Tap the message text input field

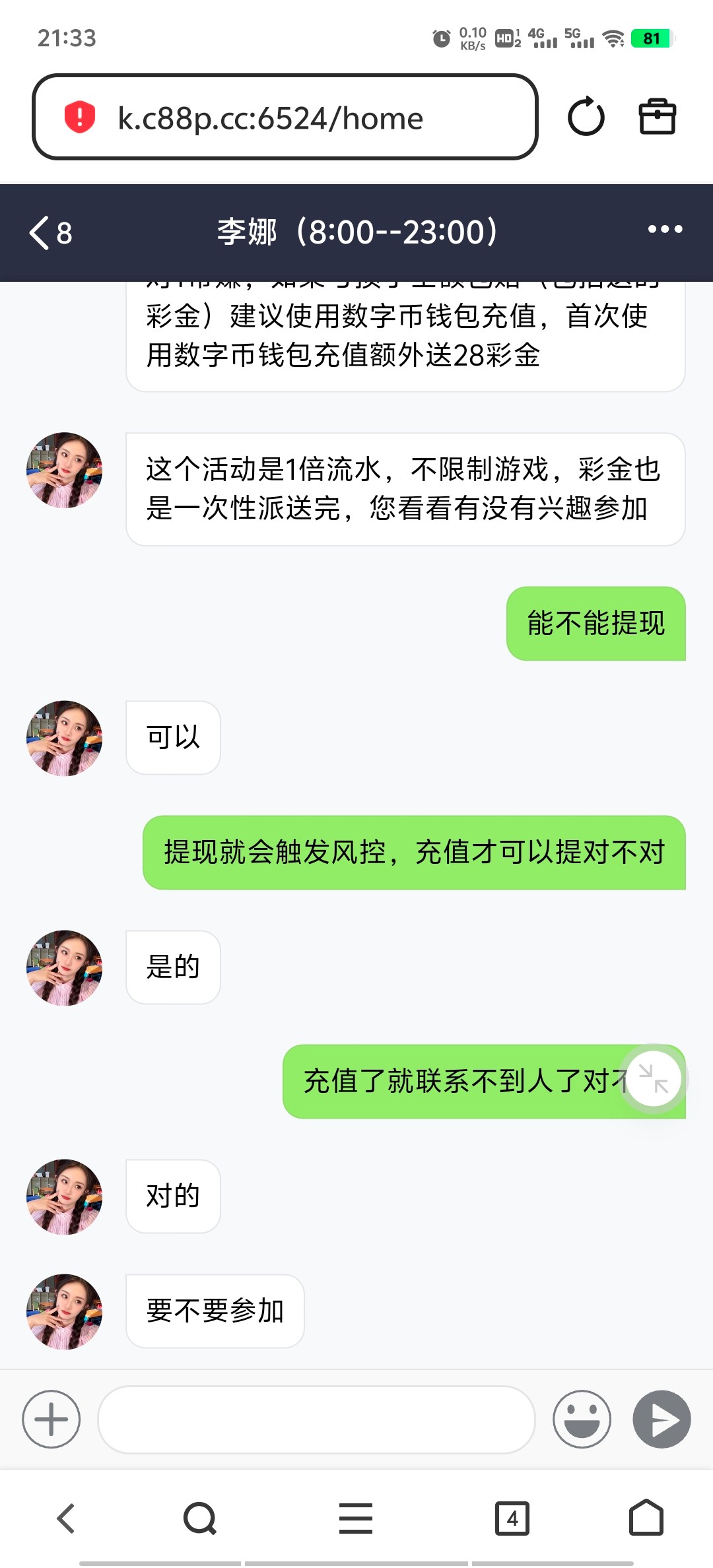316,1419
